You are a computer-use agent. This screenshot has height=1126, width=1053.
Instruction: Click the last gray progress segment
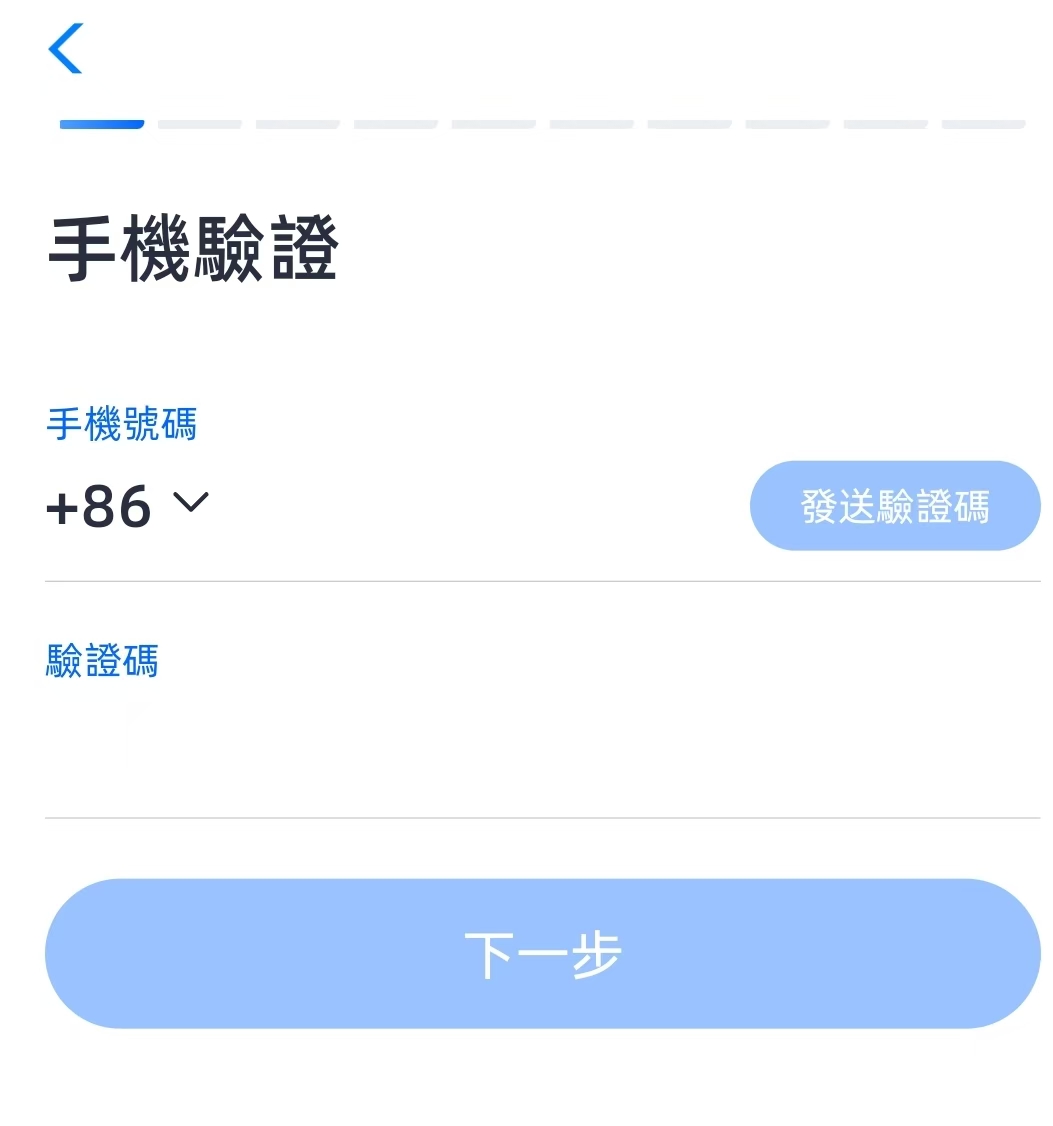[x=982, y=123]
